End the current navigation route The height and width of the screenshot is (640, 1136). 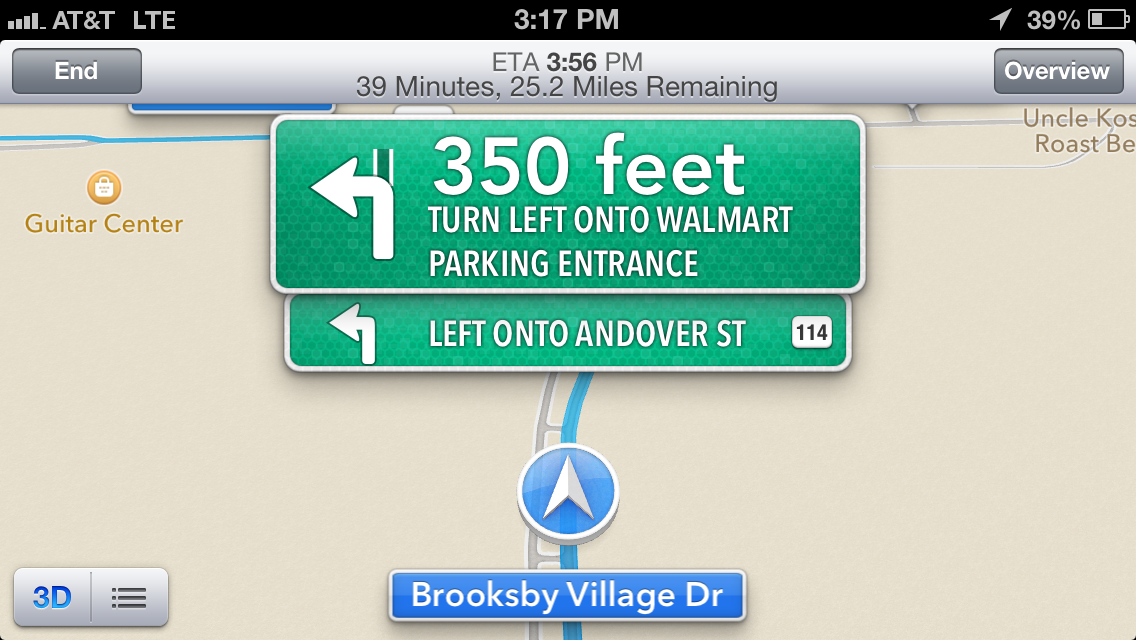pyautogui.click(x=76, y=71)
